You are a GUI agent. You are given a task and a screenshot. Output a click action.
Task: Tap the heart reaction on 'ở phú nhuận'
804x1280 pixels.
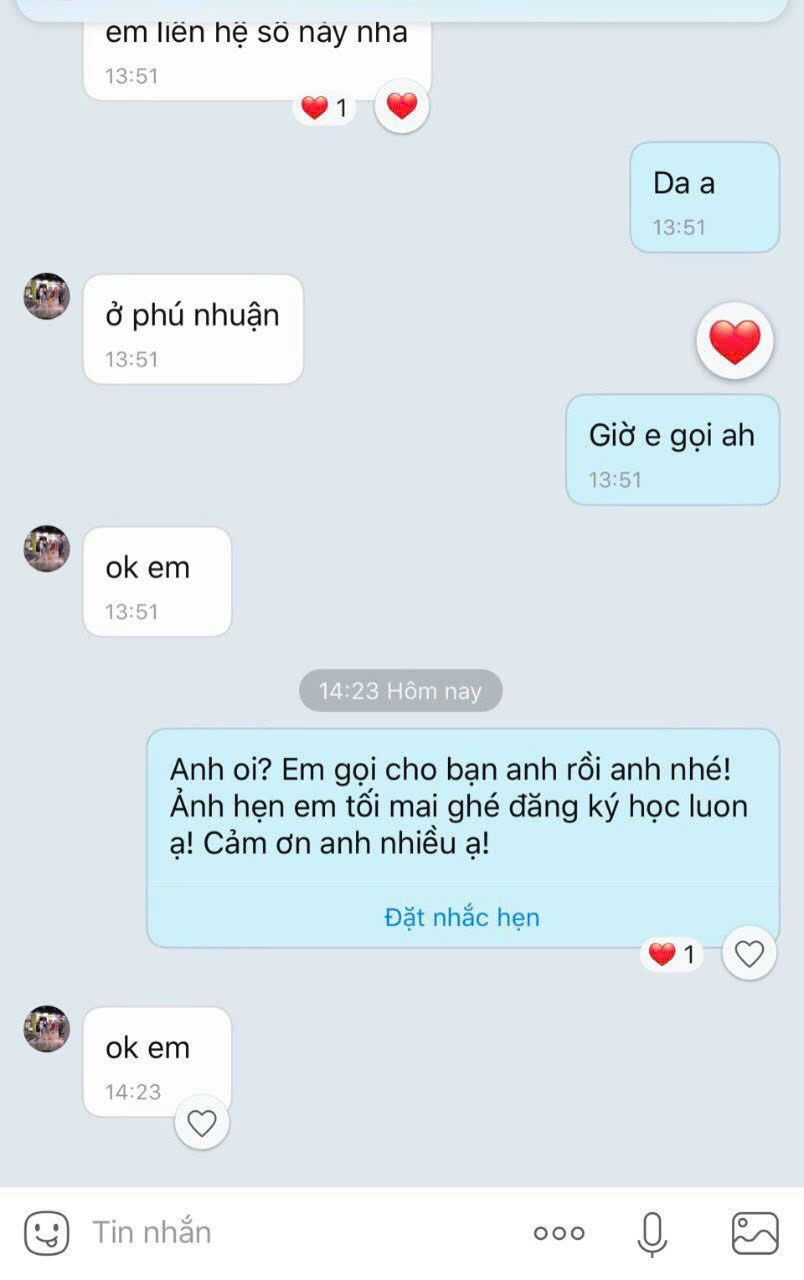click(735, 343)
